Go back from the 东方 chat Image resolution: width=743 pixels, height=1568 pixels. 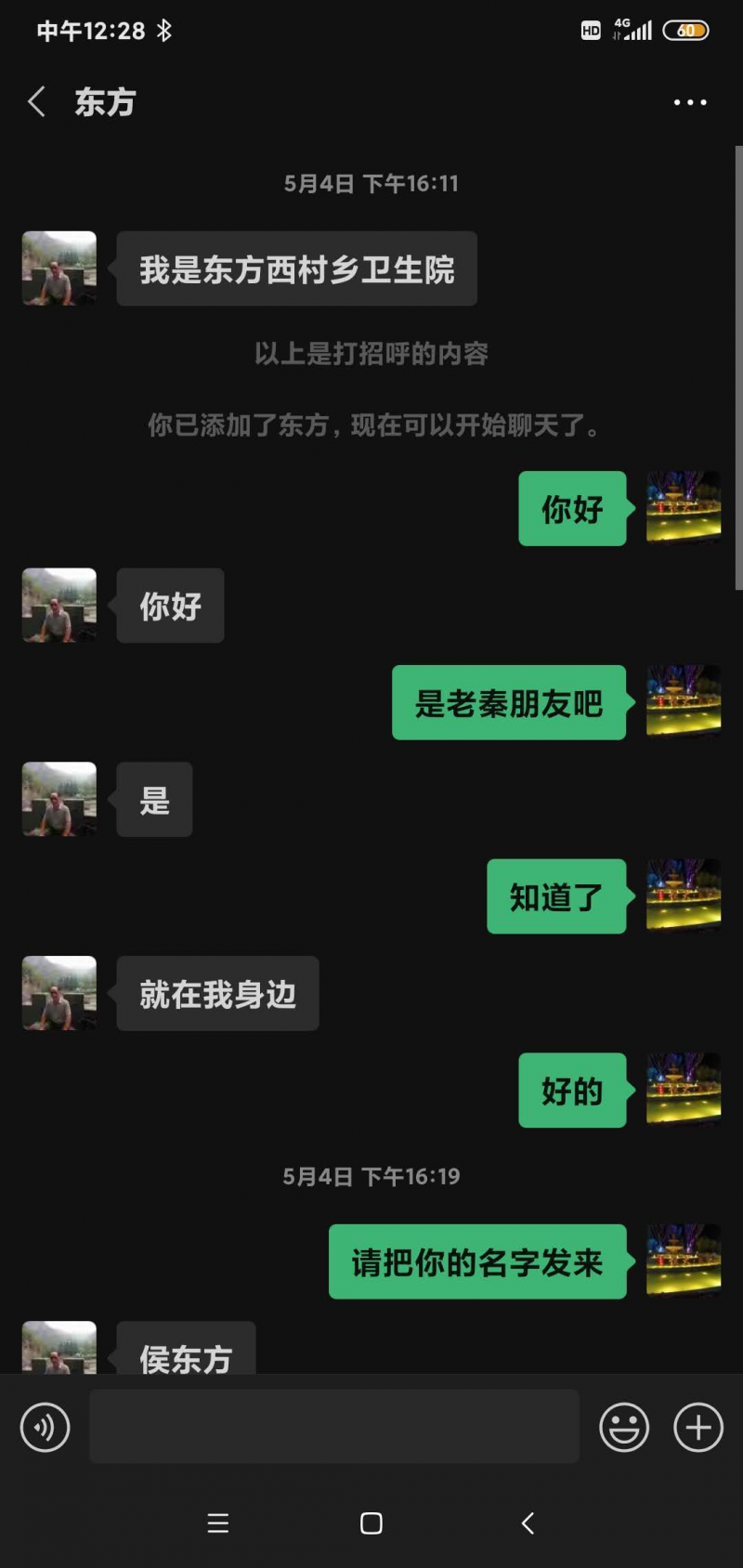pos(37,101)
